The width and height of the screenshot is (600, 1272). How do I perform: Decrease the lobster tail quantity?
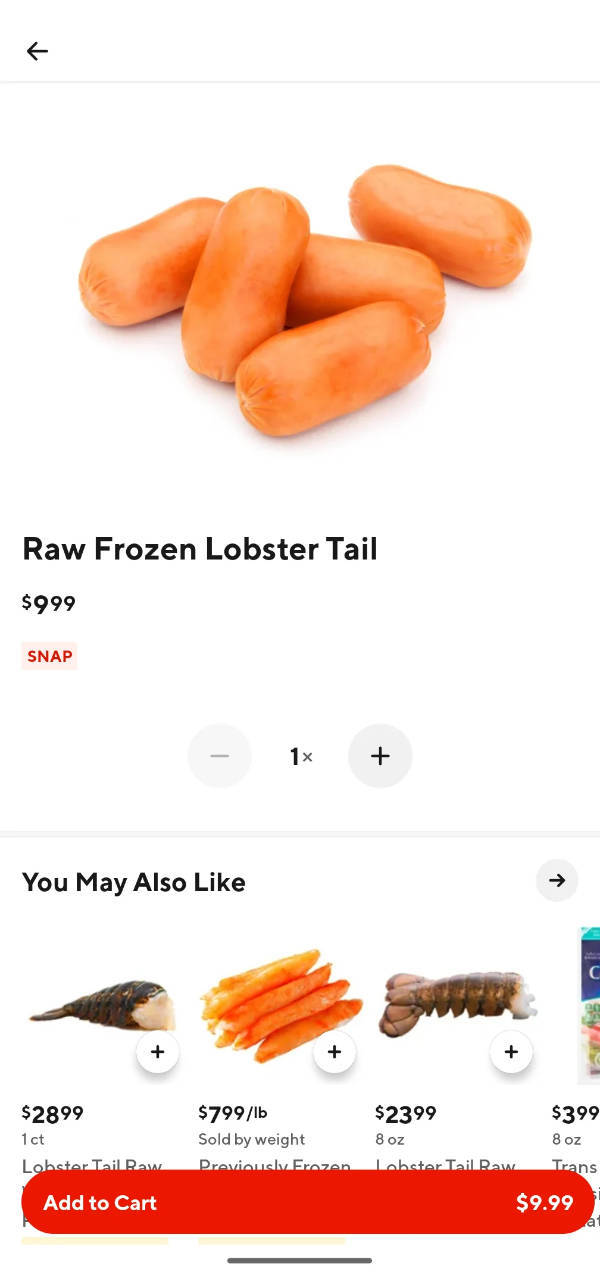(220, 756)
